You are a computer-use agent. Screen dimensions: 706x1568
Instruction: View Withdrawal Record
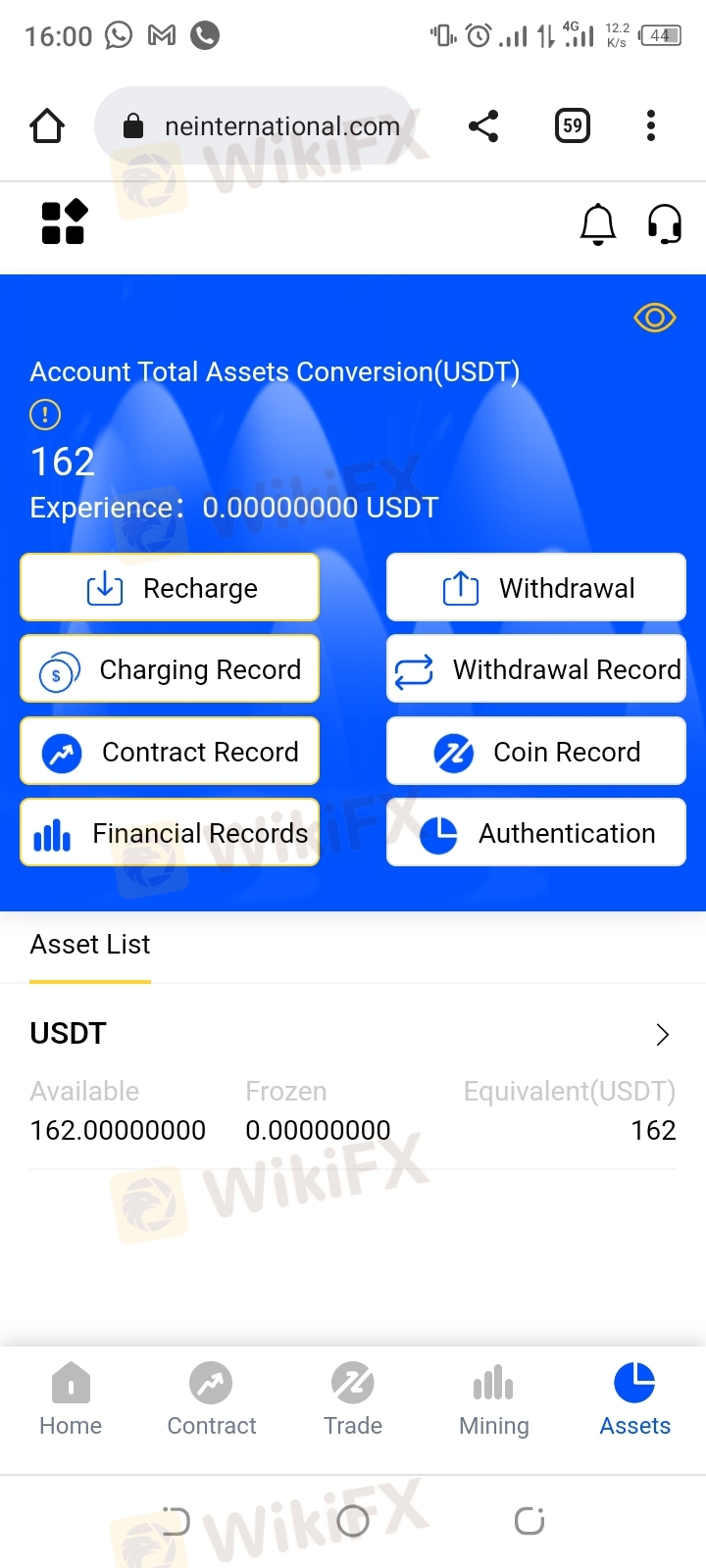pyautogui.click(x=536, y=669)
